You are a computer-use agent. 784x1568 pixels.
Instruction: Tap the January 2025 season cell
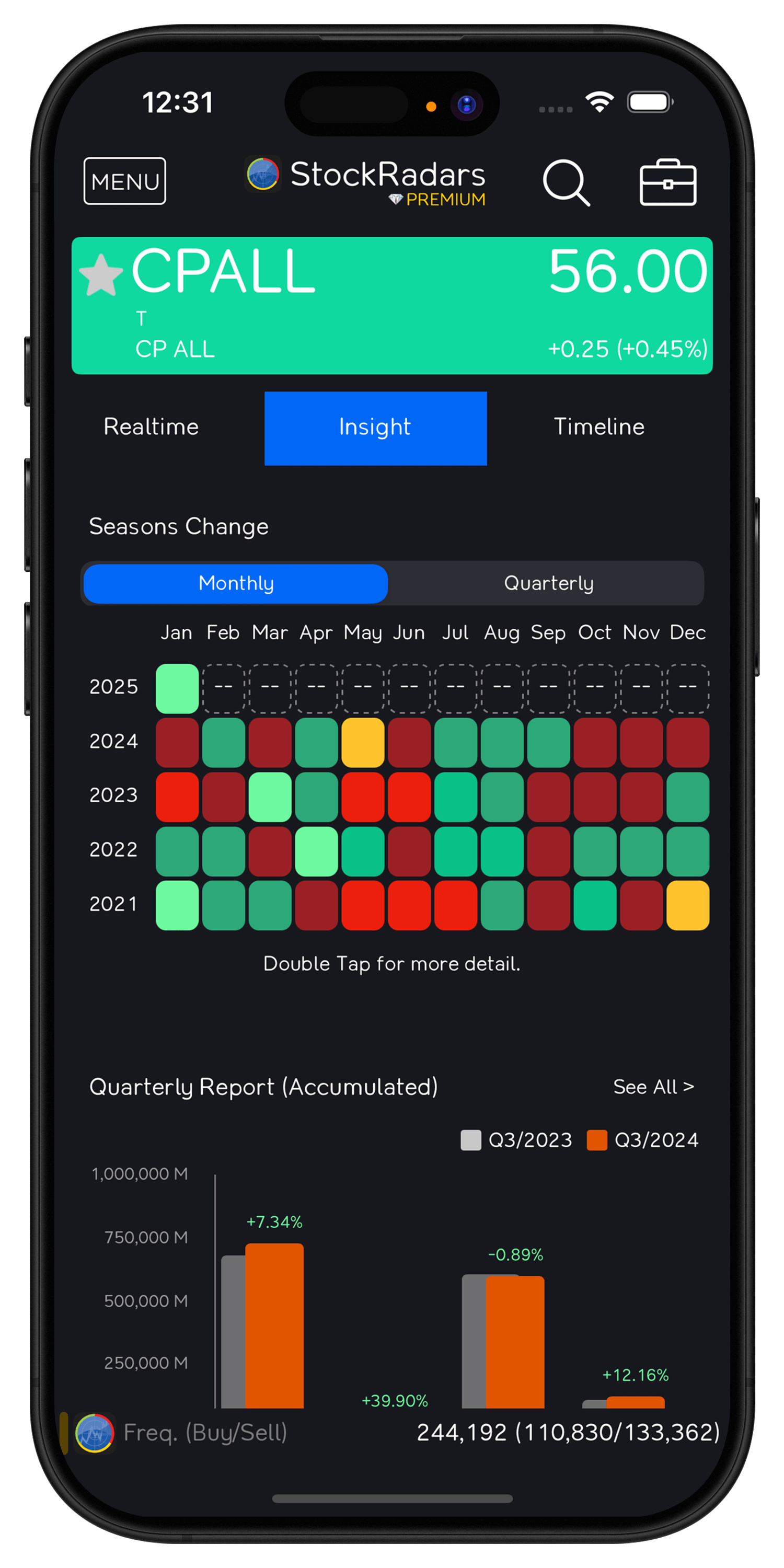pyautogui.click(x=177, y=688)
